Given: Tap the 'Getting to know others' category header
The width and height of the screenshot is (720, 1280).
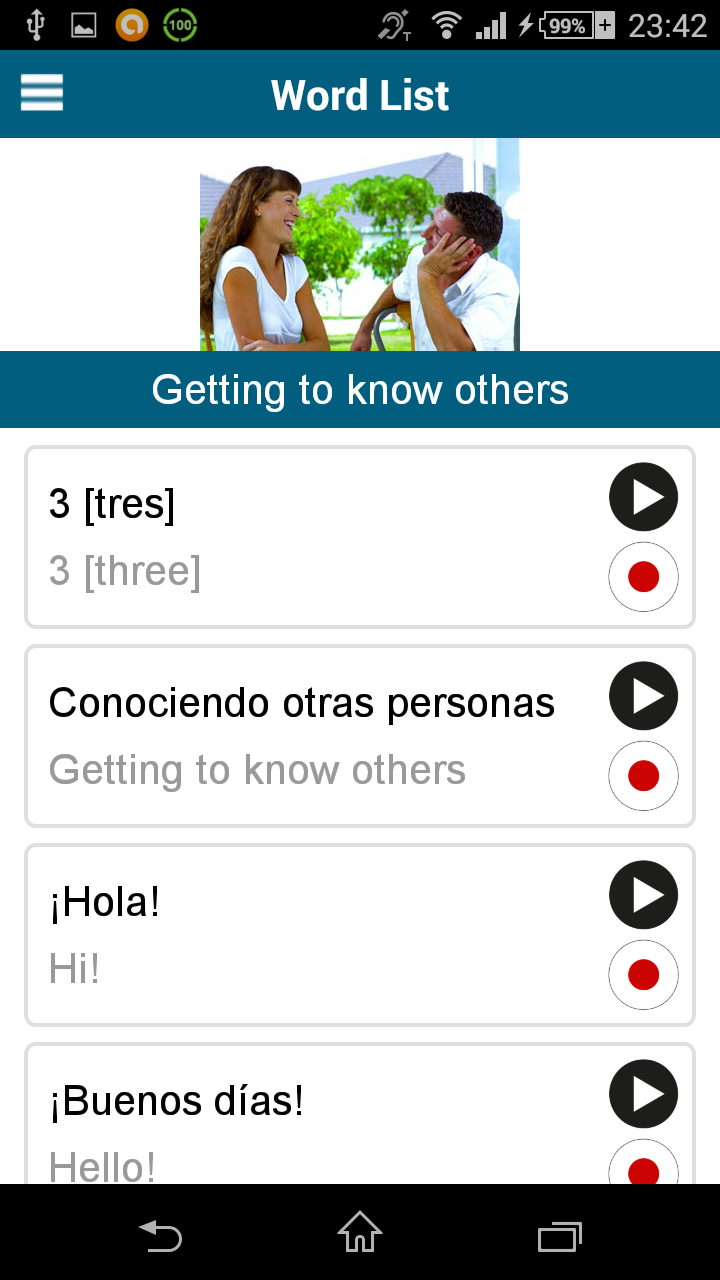Looking at the screenshot, I should tap(360, 389).
